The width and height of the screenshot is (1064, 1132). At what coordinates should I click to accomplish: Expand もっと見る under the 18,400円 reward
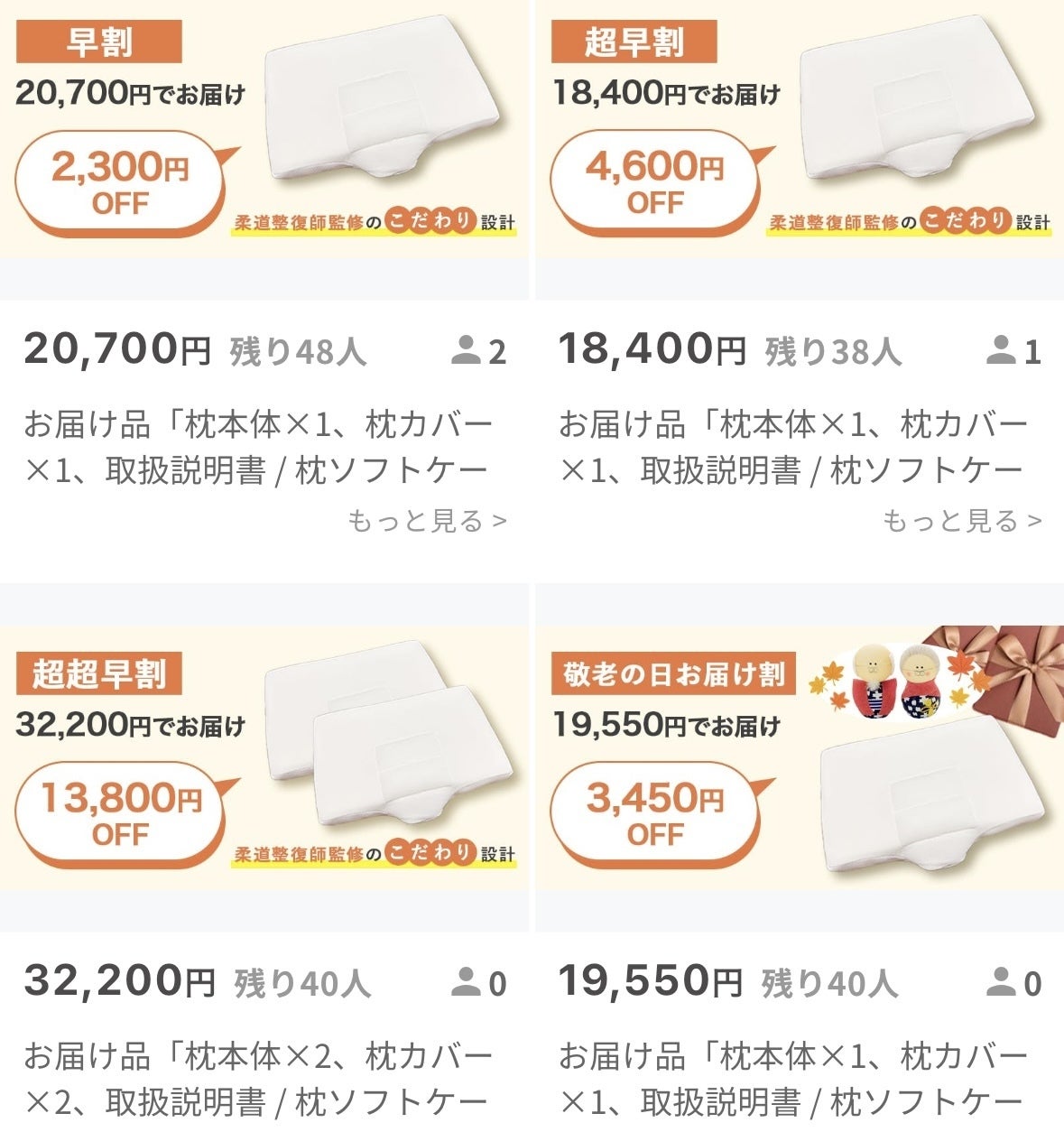[962, 521]
